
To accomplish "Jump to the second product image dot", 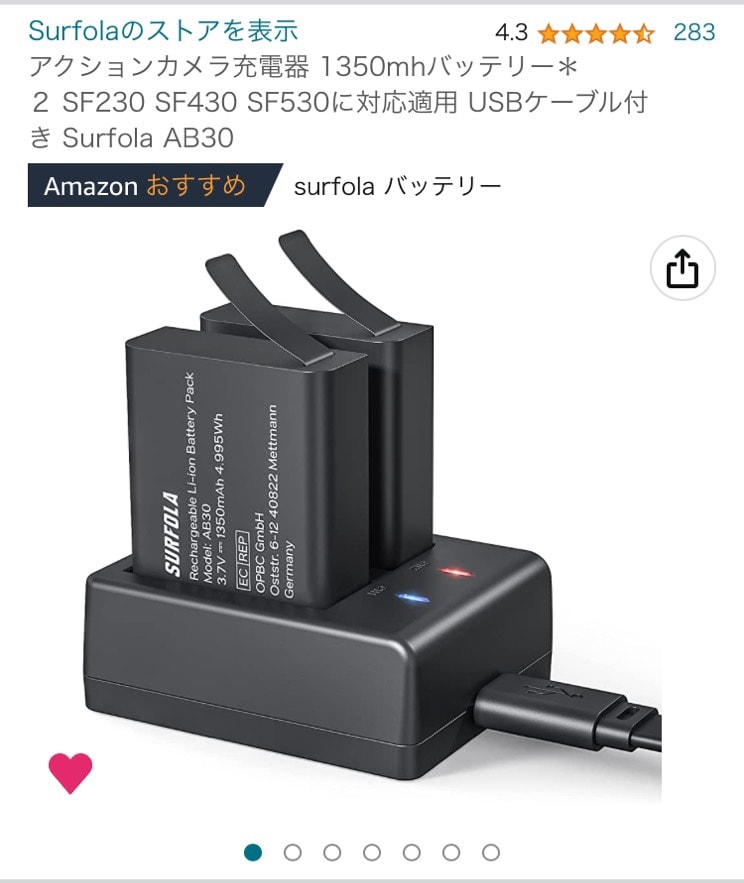I will coord(293,852).
